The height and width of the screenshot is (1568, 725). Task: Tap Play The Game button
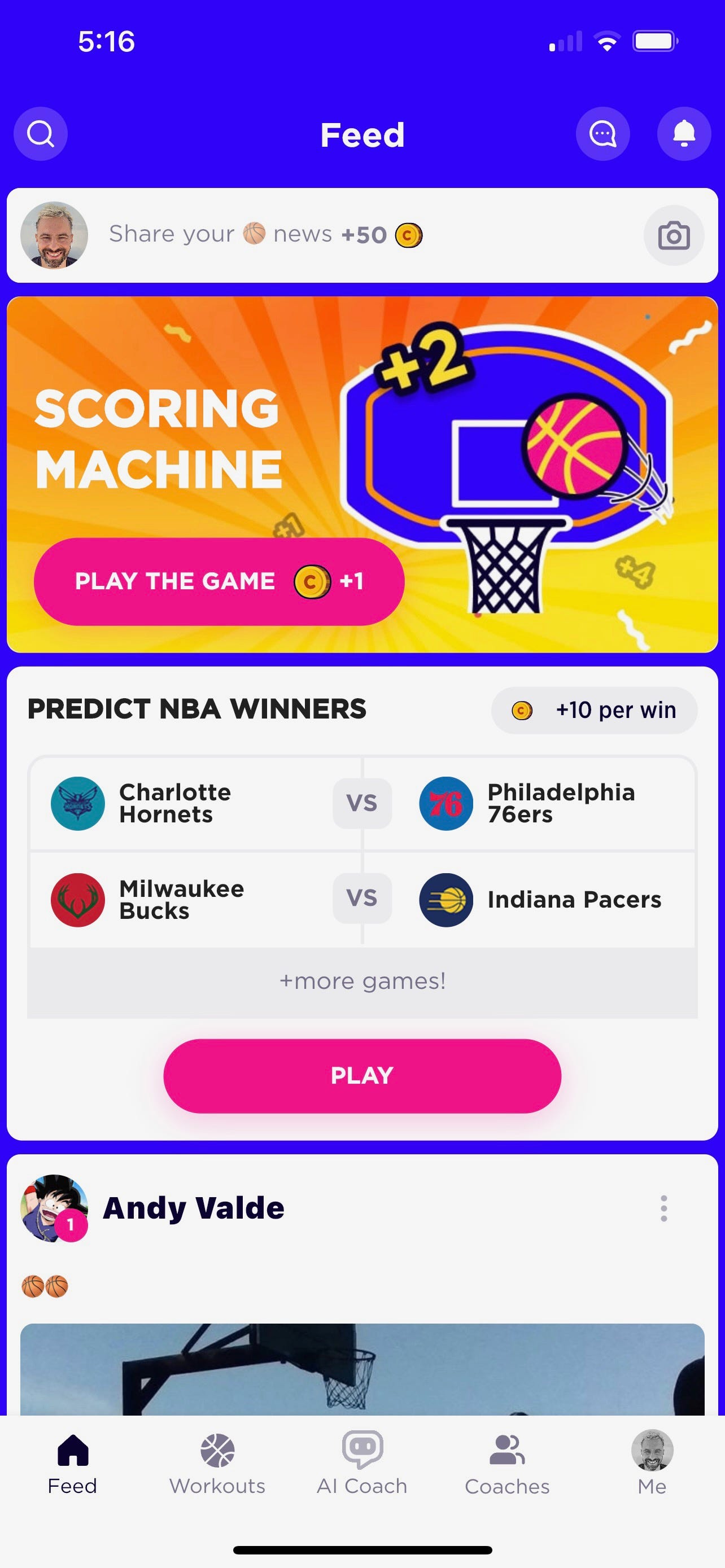click(219, 581)
